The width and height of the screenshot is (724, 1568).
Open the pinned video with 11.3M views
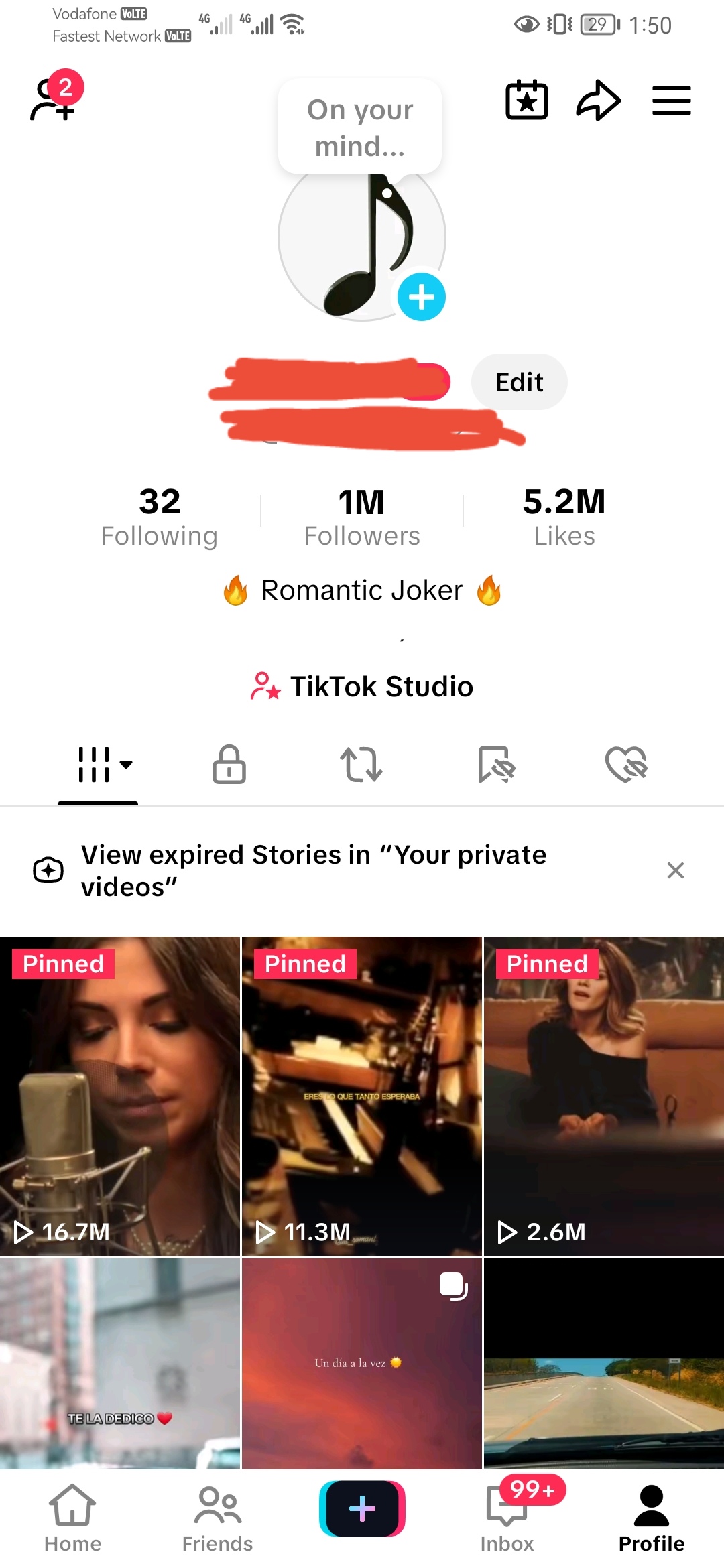362,1096
